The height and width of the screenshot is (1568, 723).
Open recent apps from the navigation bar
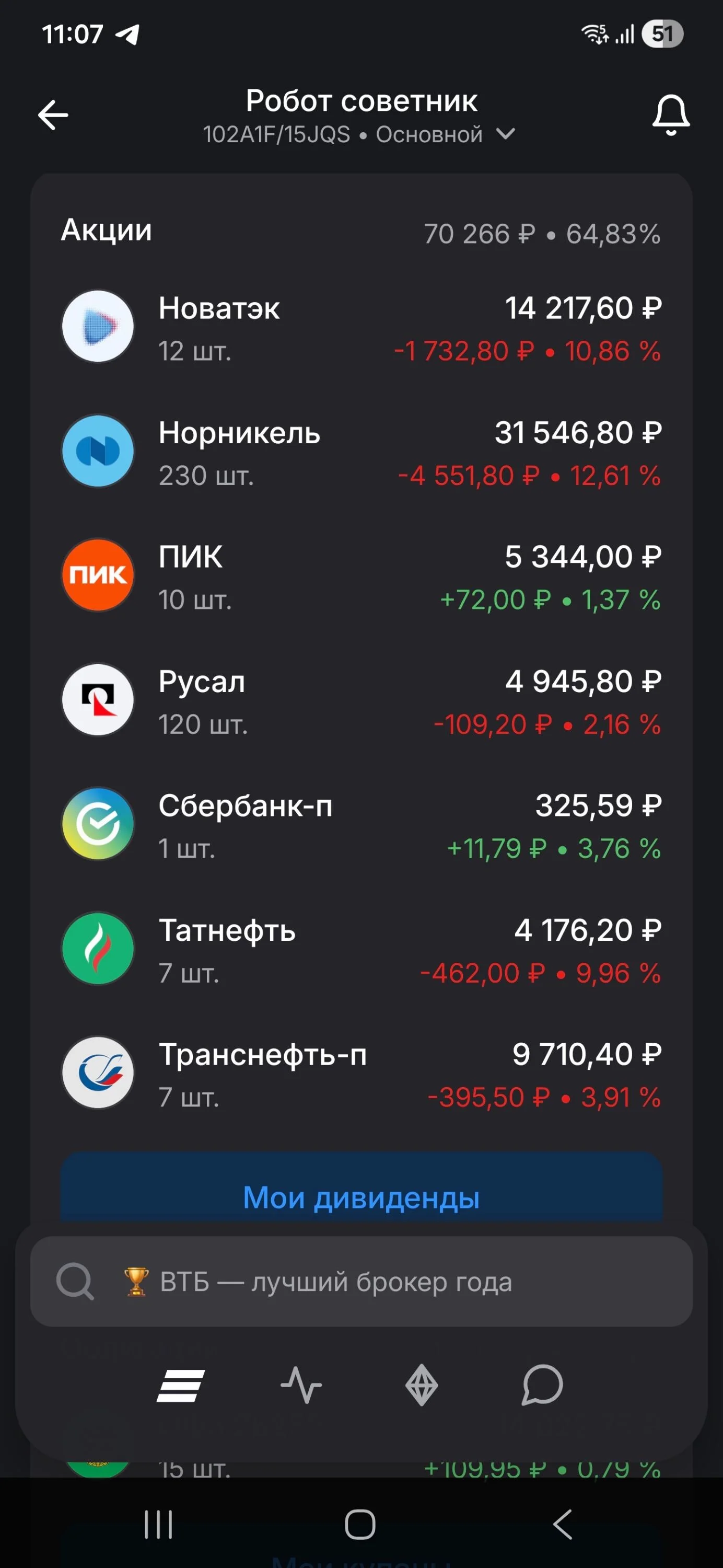click(158, 1525)
